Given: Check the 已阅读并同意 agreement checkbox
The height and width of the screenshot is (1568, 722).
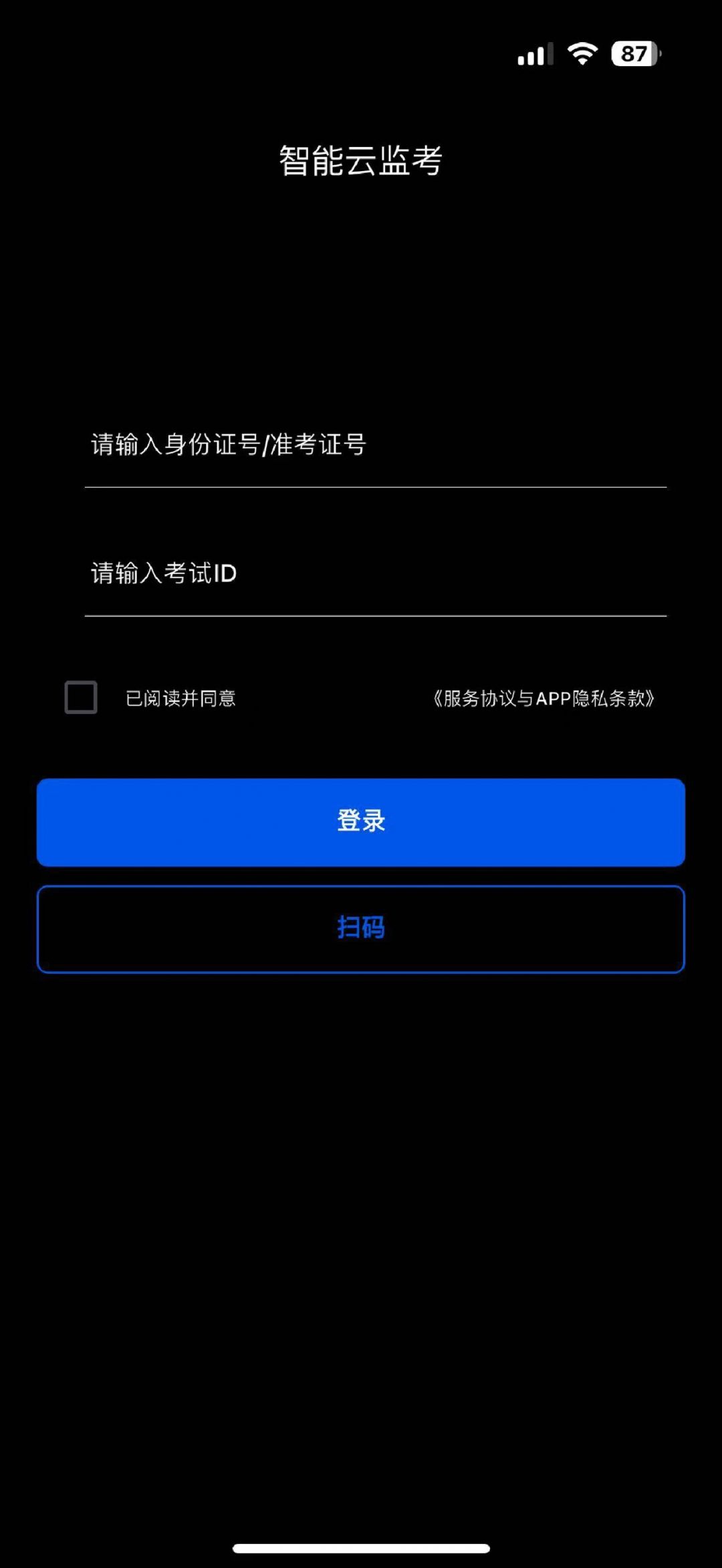Looking at the screenshot, I should point(81,698).
